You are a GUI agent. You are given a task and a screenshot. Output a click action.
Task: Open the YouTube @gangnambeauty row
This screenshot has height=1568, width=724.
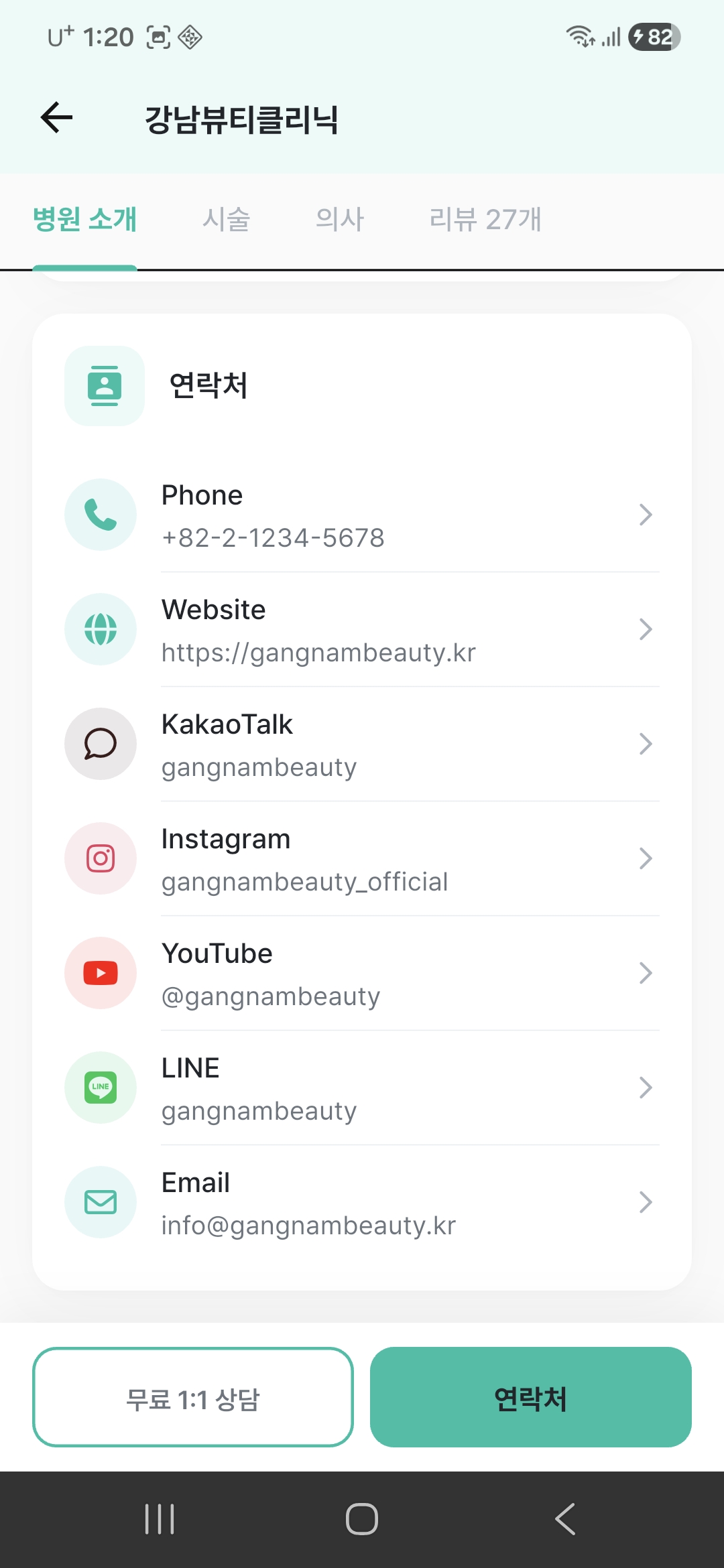pyautogui.click(x=362, y=974)
